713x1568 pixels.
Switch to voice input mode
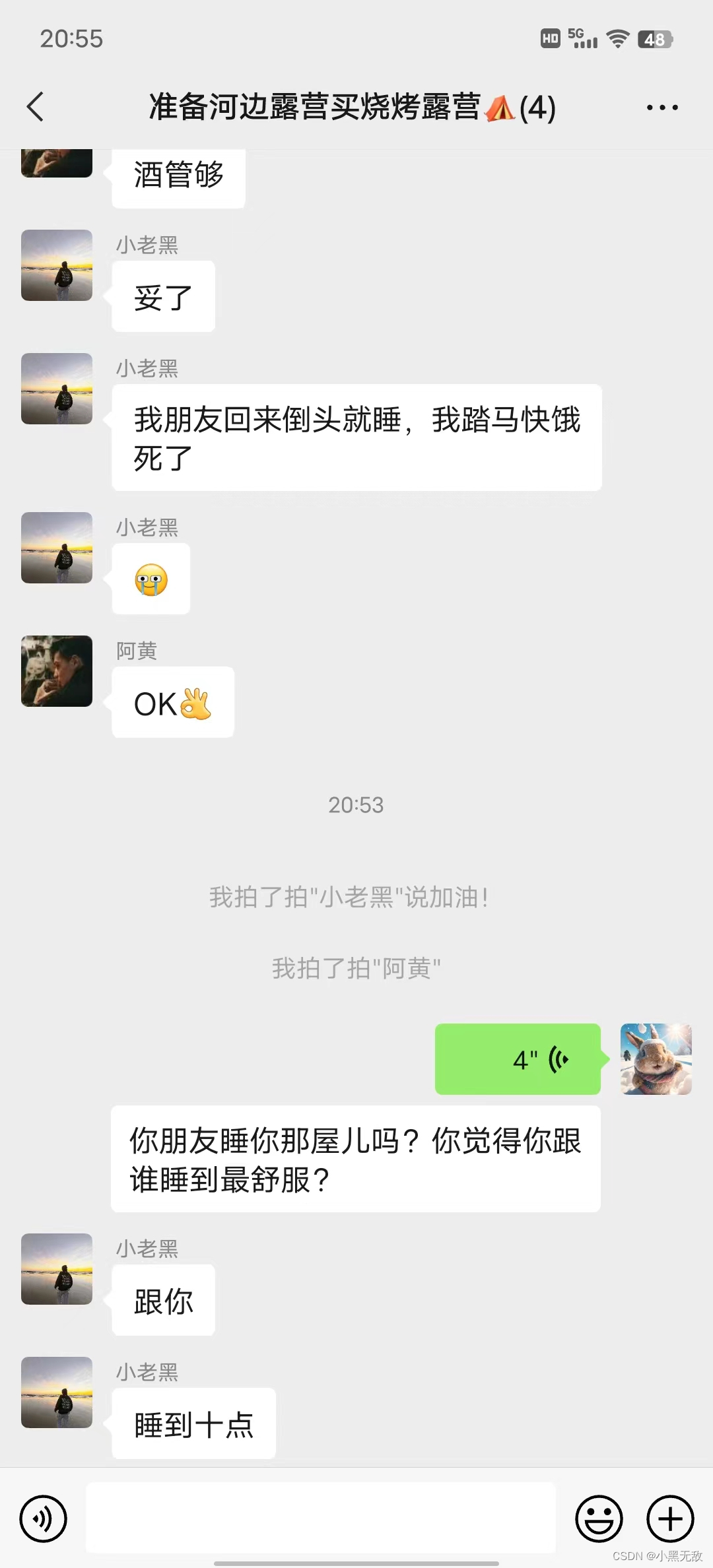click(x=44, y=1519)
